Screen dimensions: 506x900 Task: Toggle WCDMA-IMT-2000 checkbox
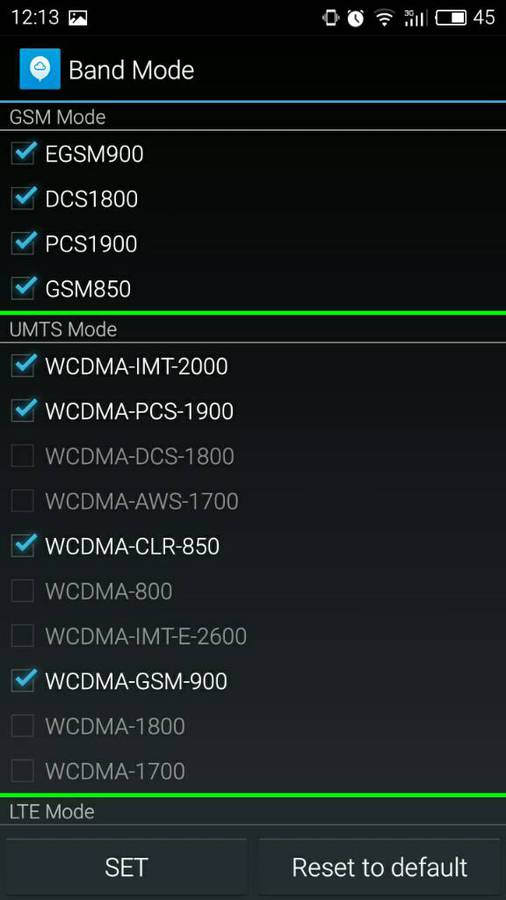pos(24,366)
